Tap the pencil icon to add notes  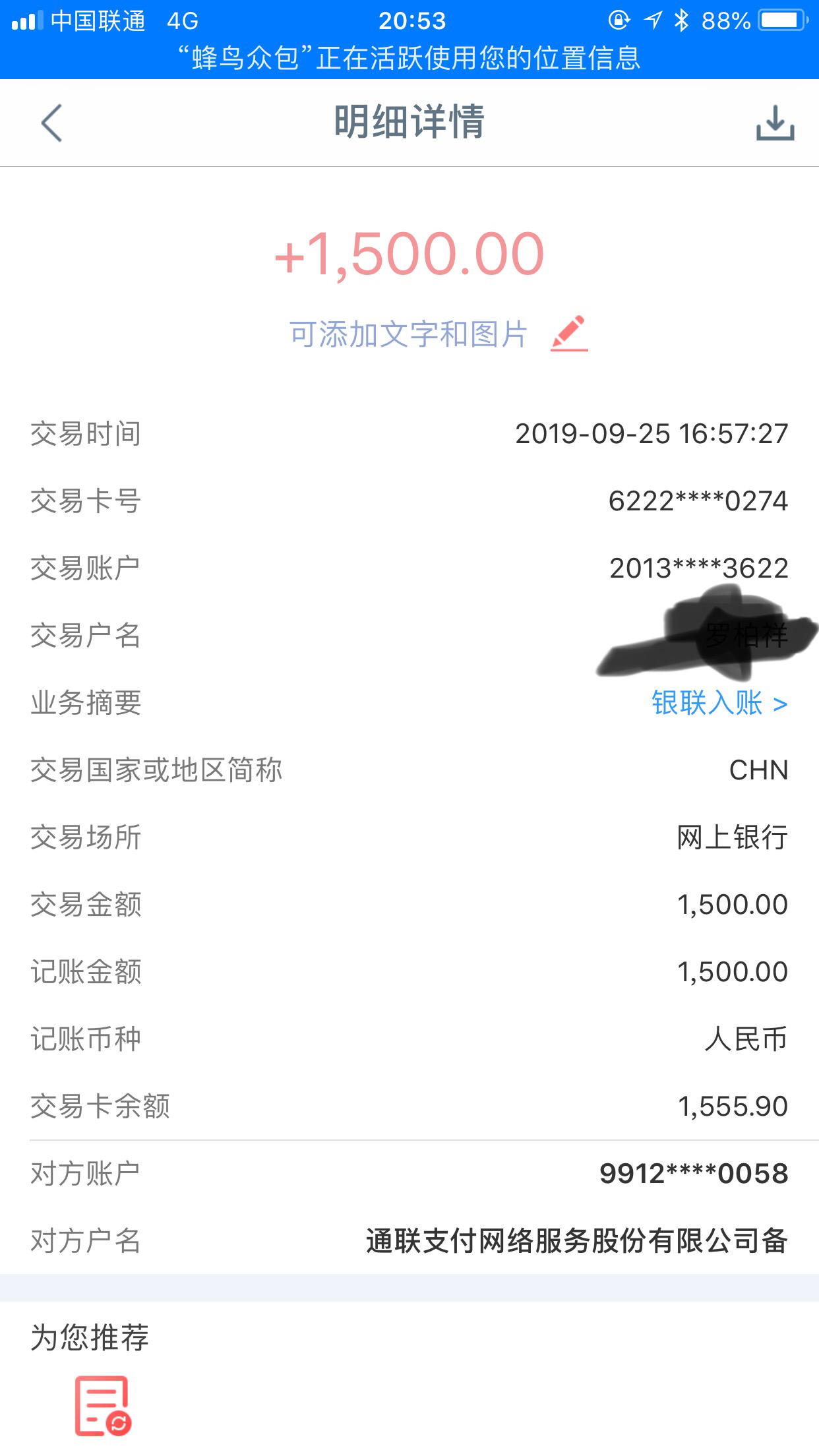coord(569,334)
